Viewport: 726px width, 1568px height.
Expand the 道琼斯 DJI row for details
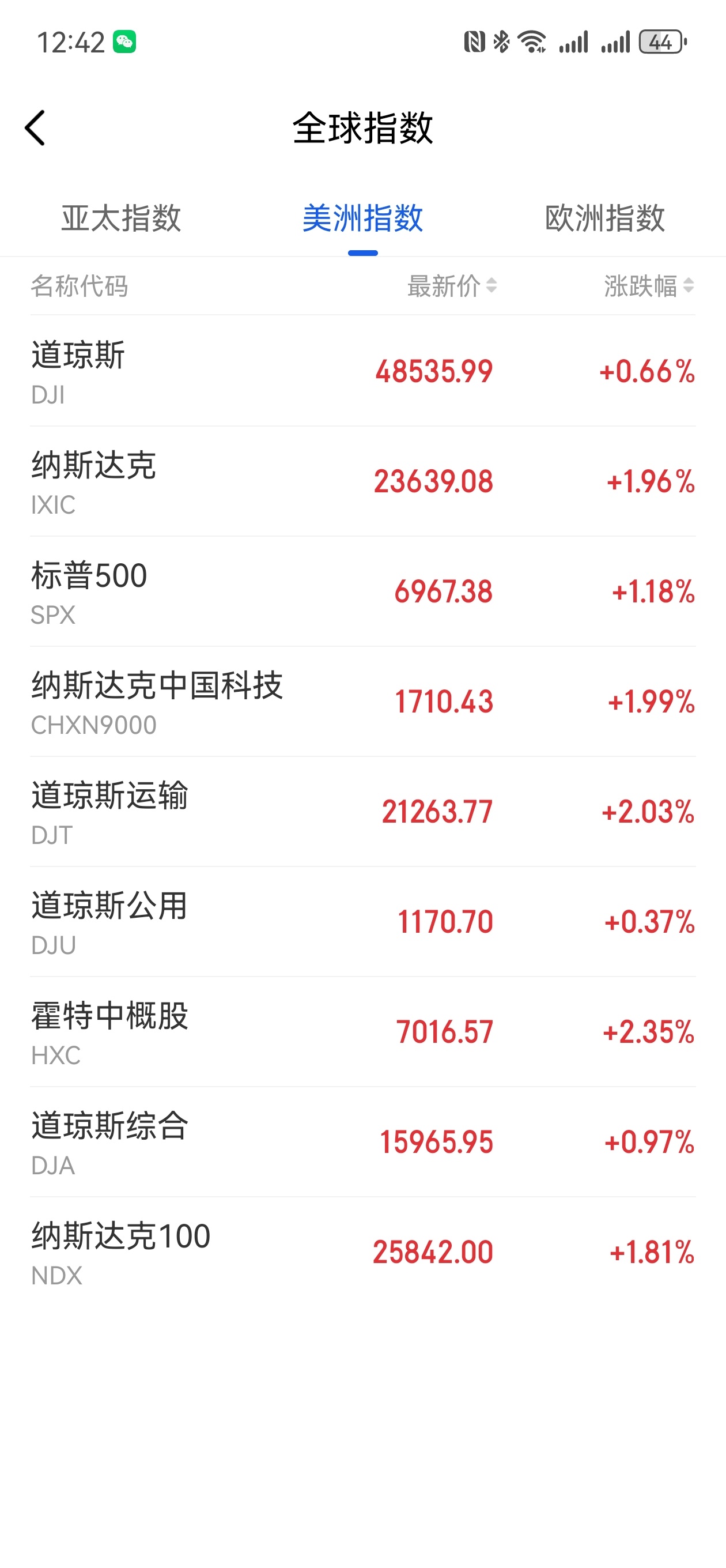click(362, 371)
